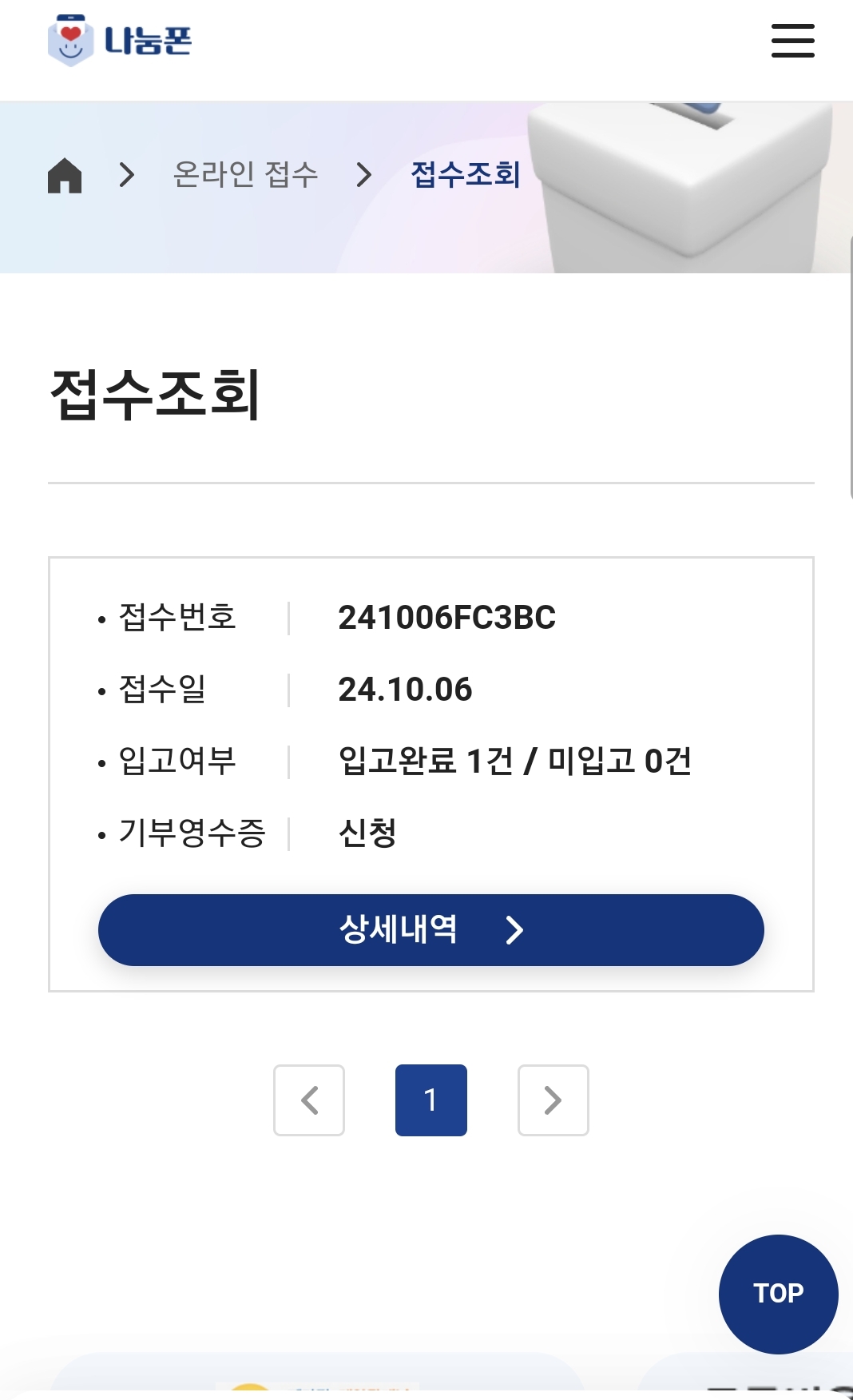This screenshot has height=1400, width=853.
Task: Go to the next page arrow
Action: tap(553, 1100)
